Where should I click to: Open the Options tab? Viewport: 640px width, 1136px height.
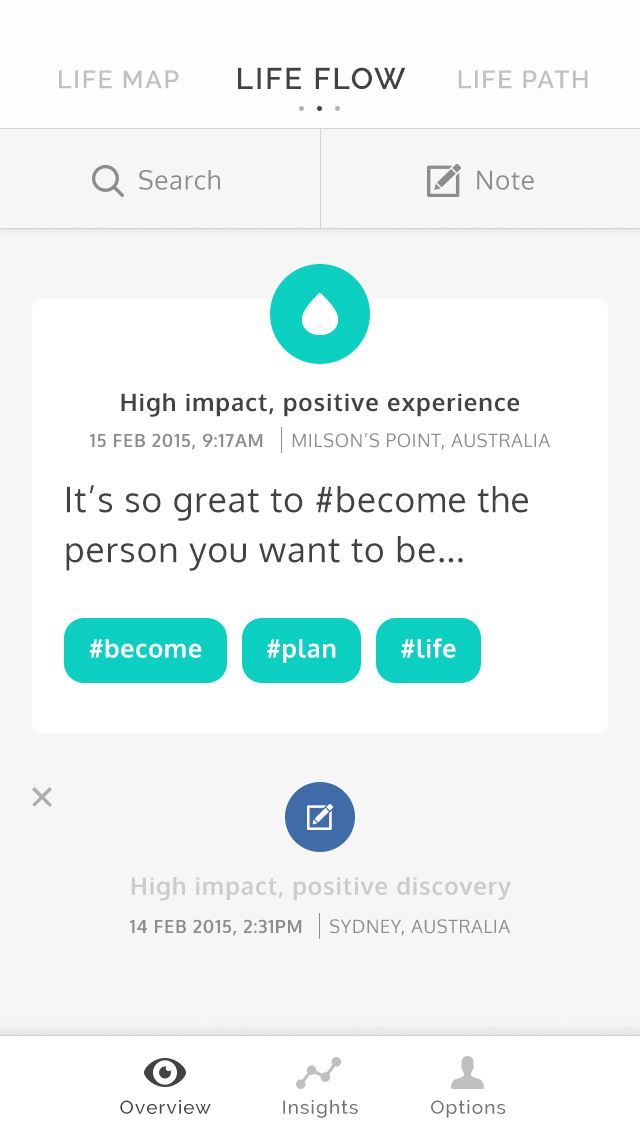point(468,1086)
